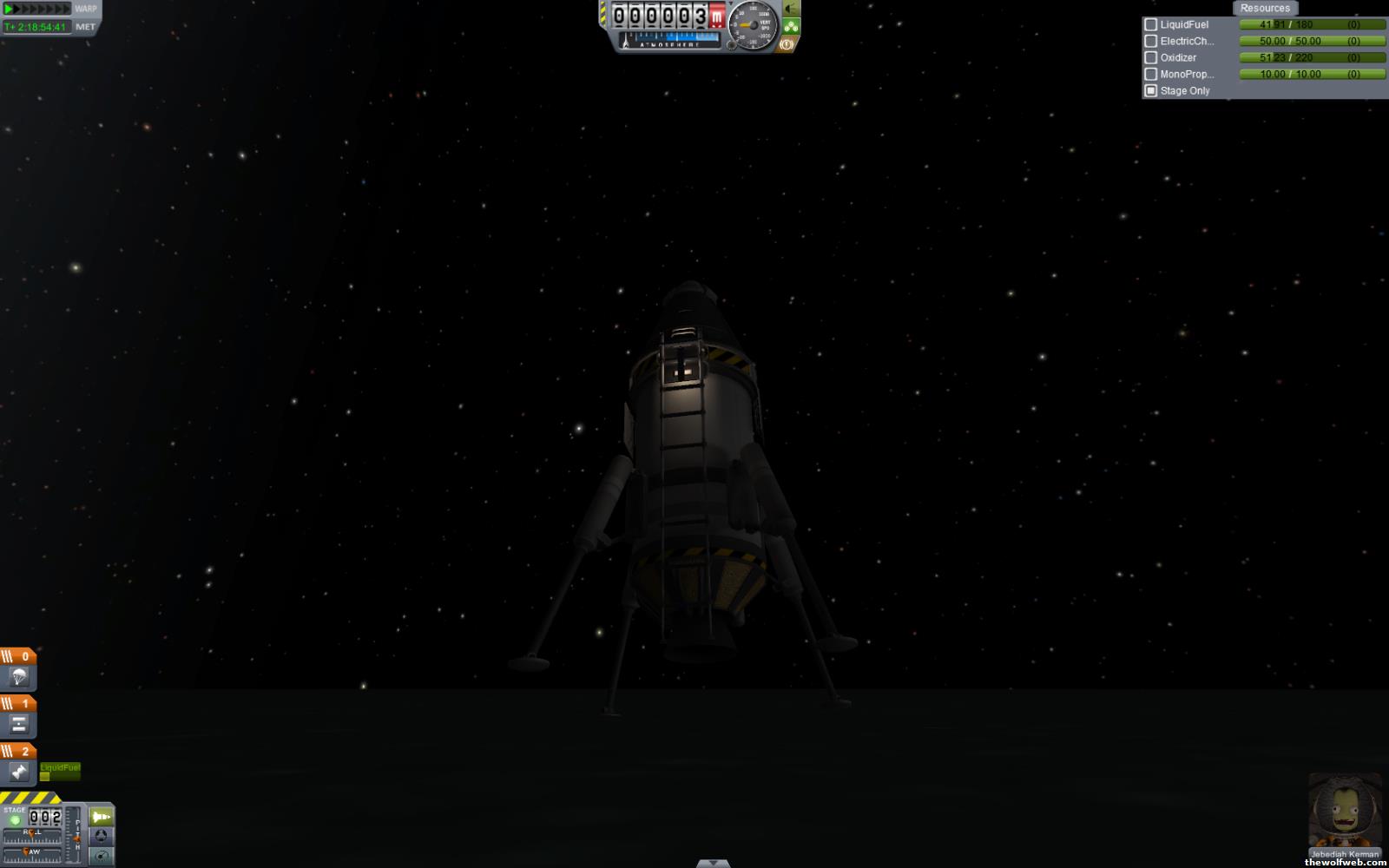Adjust the time warp arrows
The width and height of the screenshot is (1389, 868).
(36, 9)
